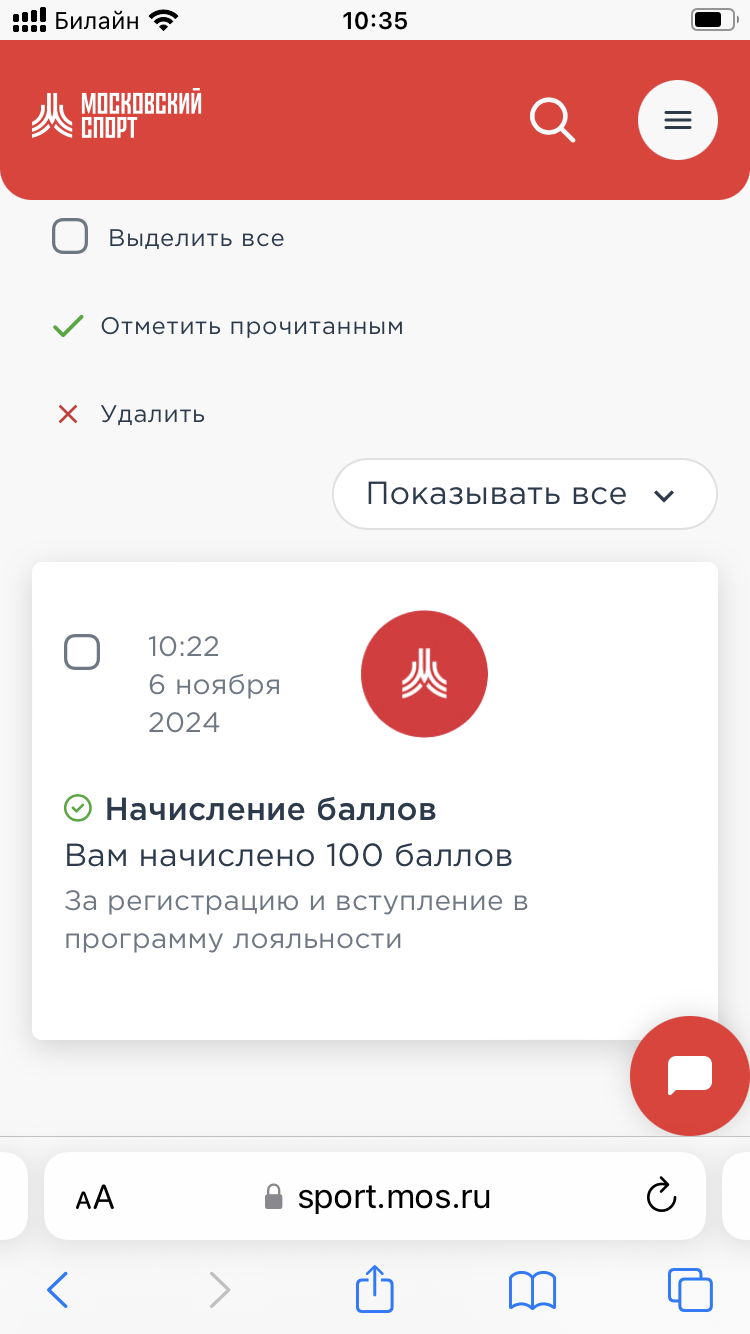Screen dimensions: 750x1334
Task: Show open Safari tabs
Action: (x=690, y=1289)
